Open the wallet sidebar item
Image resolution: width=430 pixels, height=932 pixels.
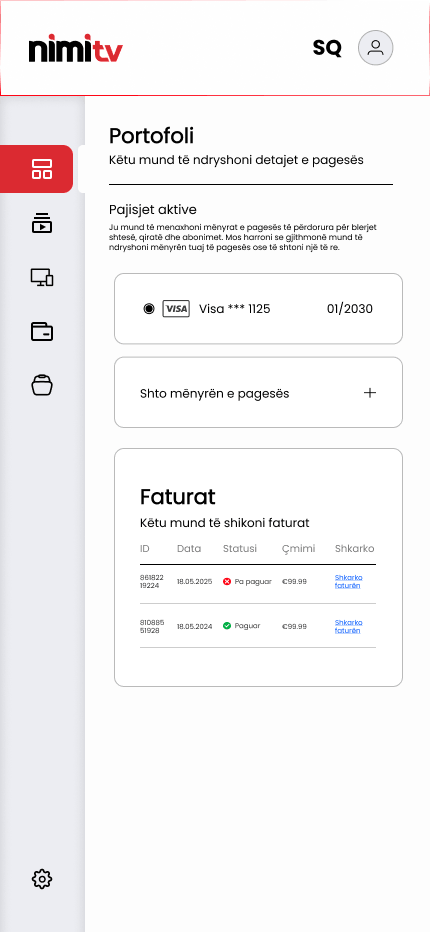(42, 331)
